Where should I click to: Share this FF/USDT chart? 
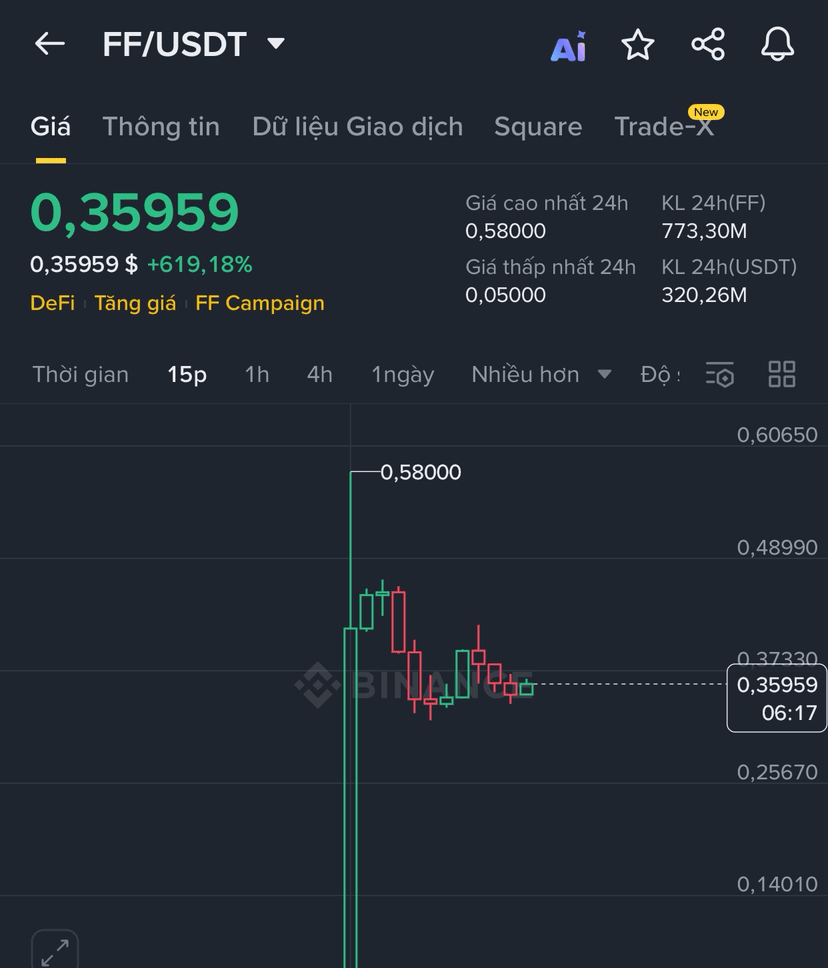(x=708, y=44)
